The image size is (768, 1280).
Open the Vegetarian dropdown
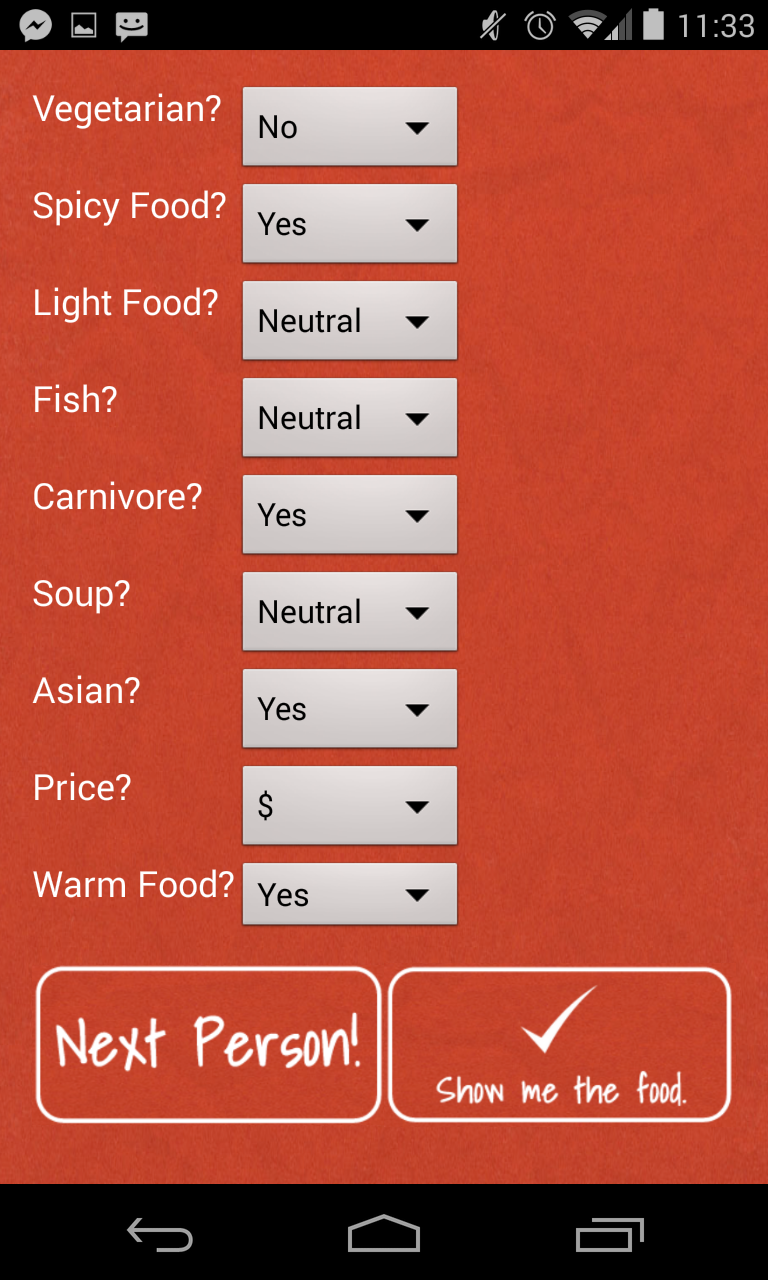point(350,127)
